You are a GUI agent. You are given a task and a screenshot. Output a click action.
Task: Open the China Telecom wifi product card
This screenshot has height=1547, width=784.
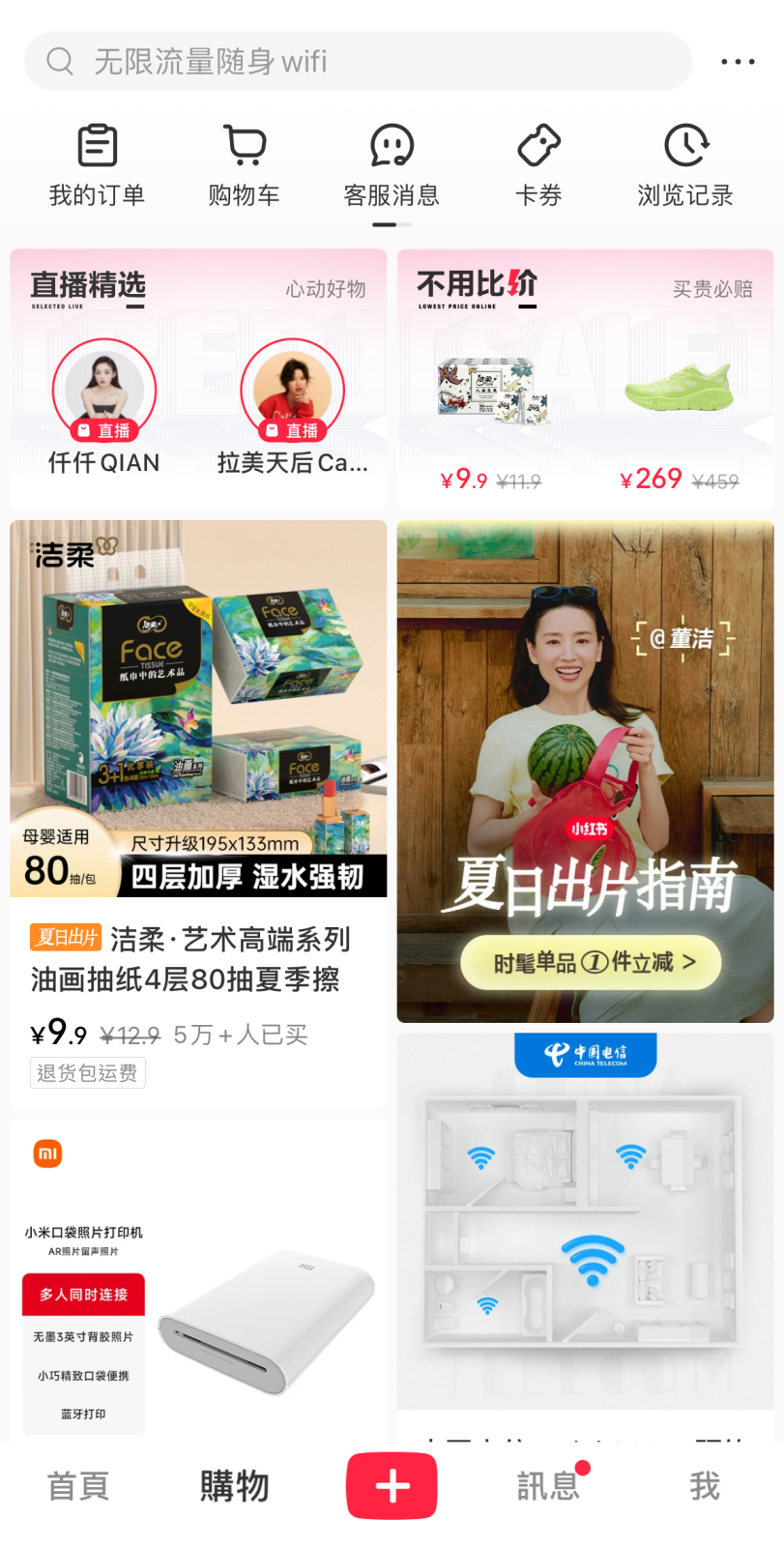coord(585,1228)
